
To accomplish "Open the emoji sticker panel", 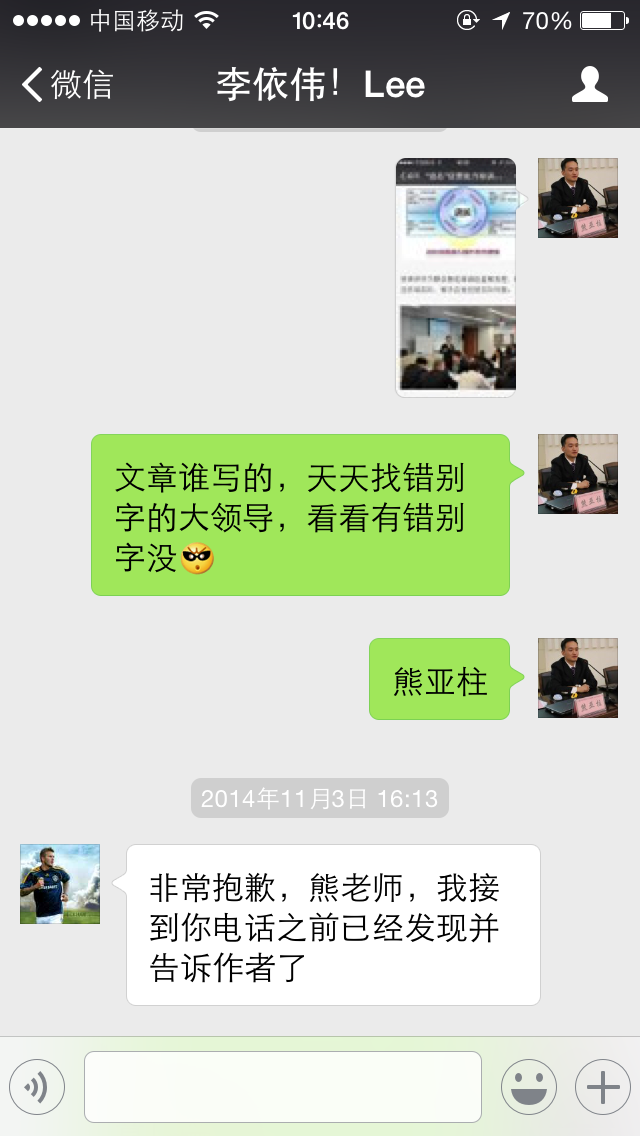I will coord(528,1087).
